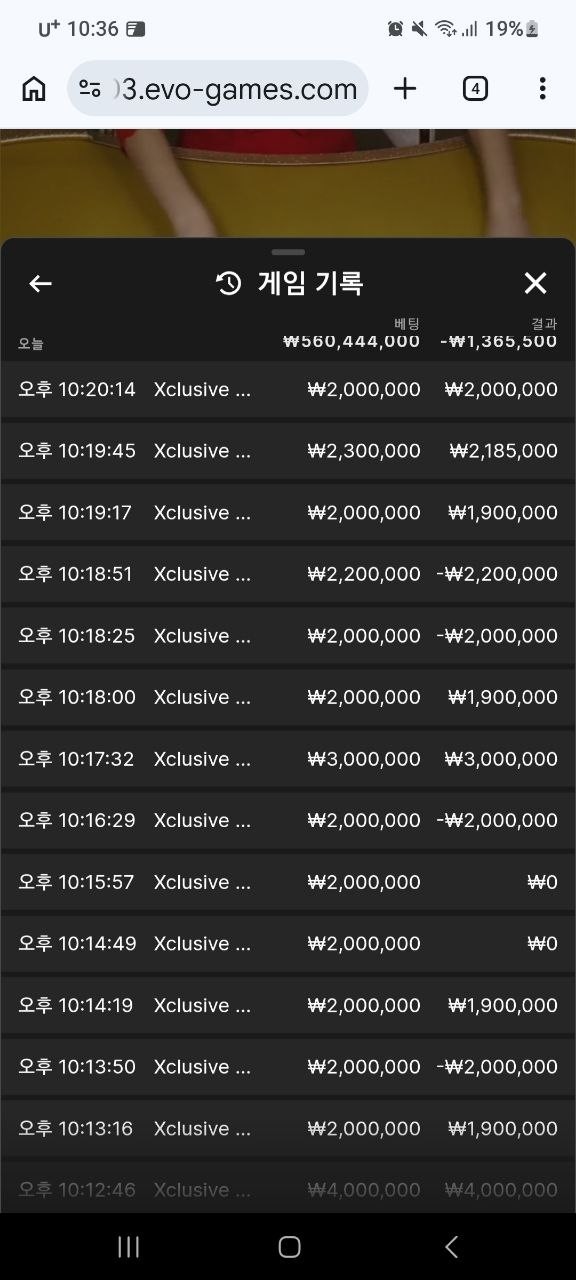View the 10:18:00 round details

(x=288, y=697)
